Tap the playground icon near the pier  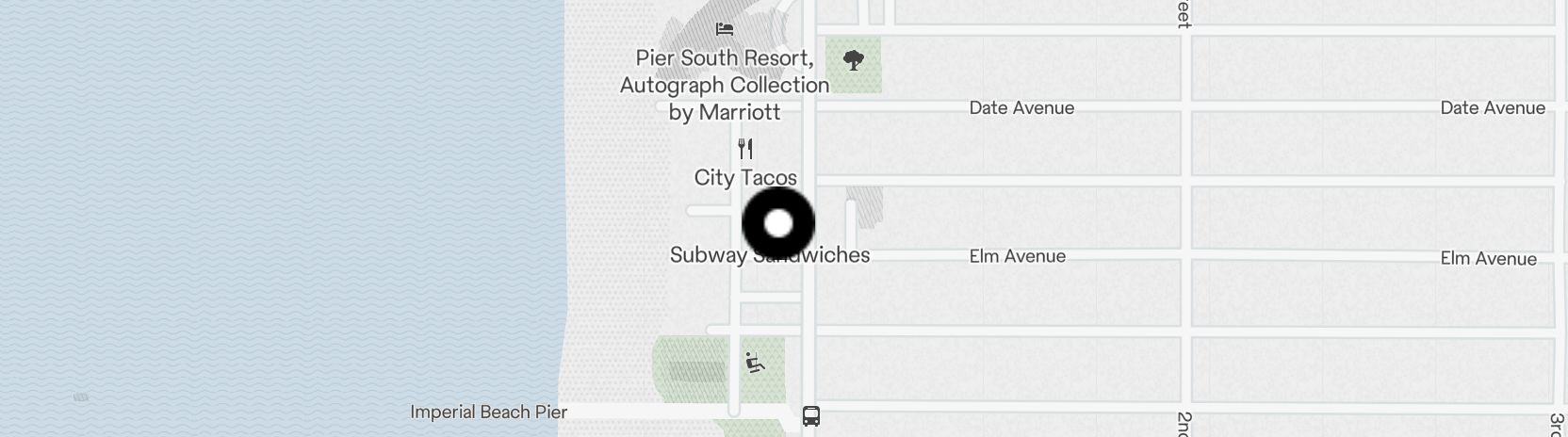click(x=755, y=363)
